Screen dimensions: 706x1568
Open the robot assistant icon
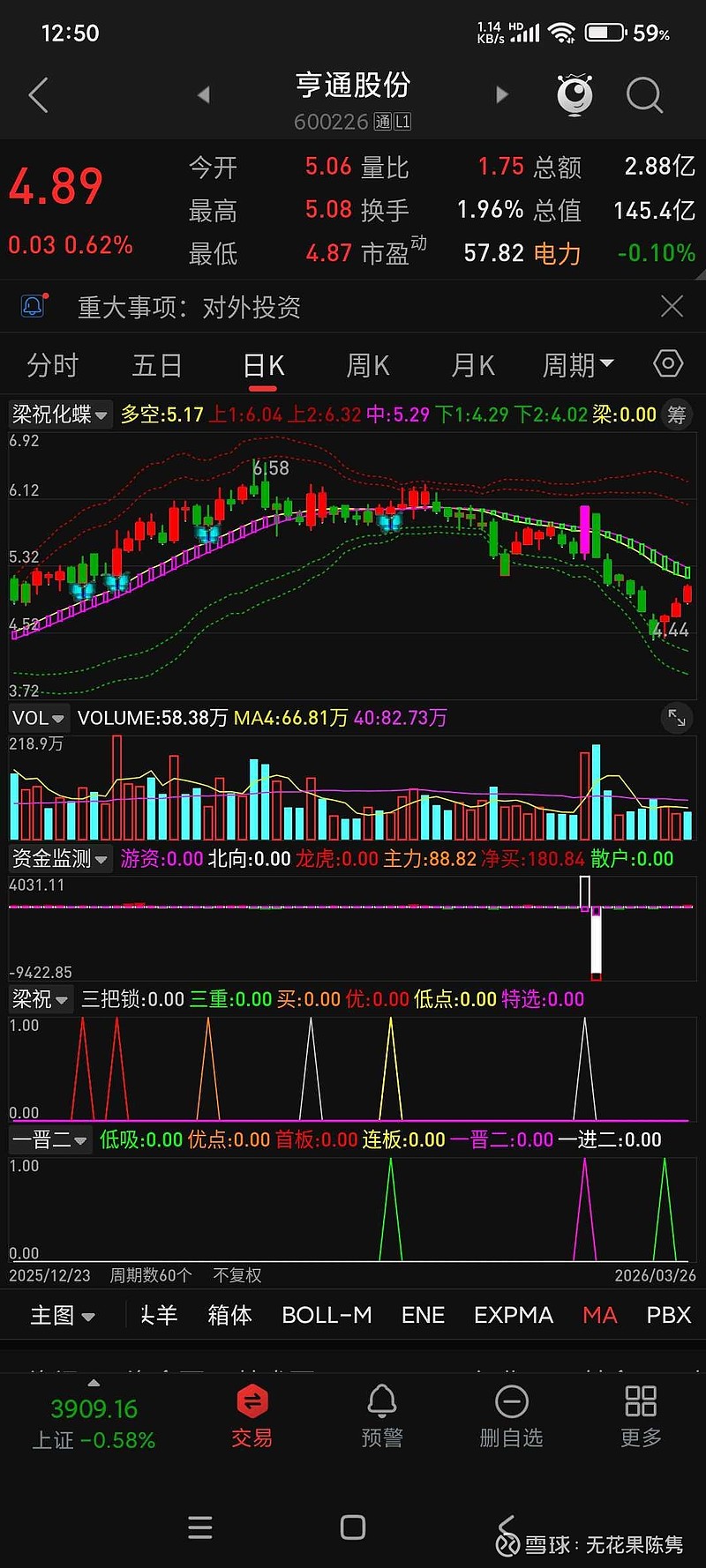pos(575,95)
